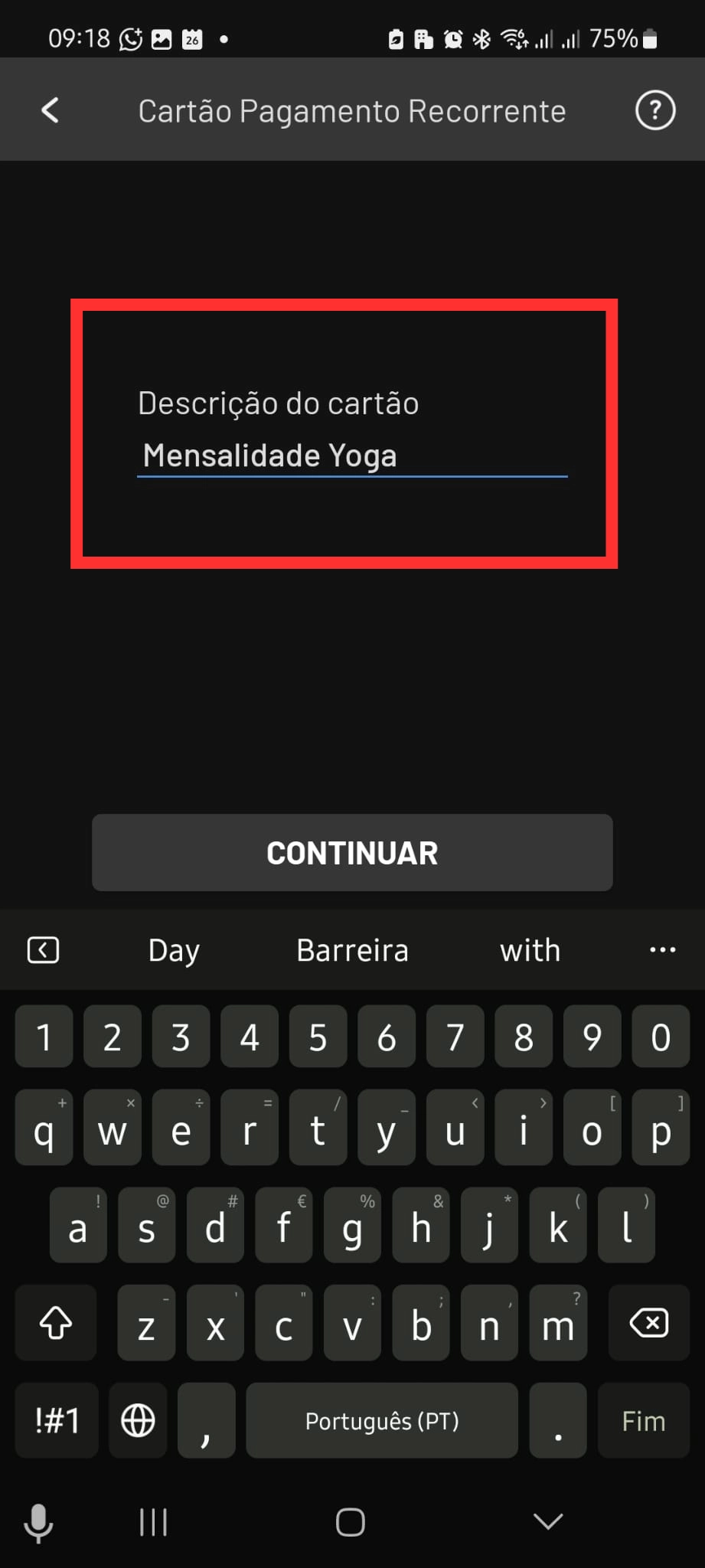Screen dimensions: 705x1568
Task: Select the keyboard suggestion Barreira
Action: (352, 950)
